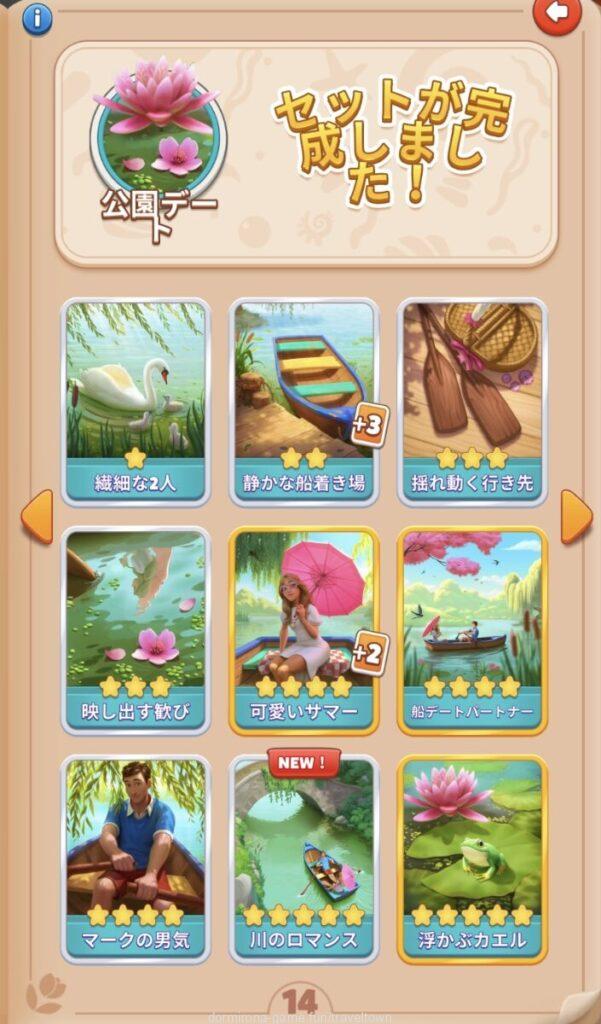The image size is (601, 1024).
Task: Open the マークの男気 card
Action: pos(136,858)
